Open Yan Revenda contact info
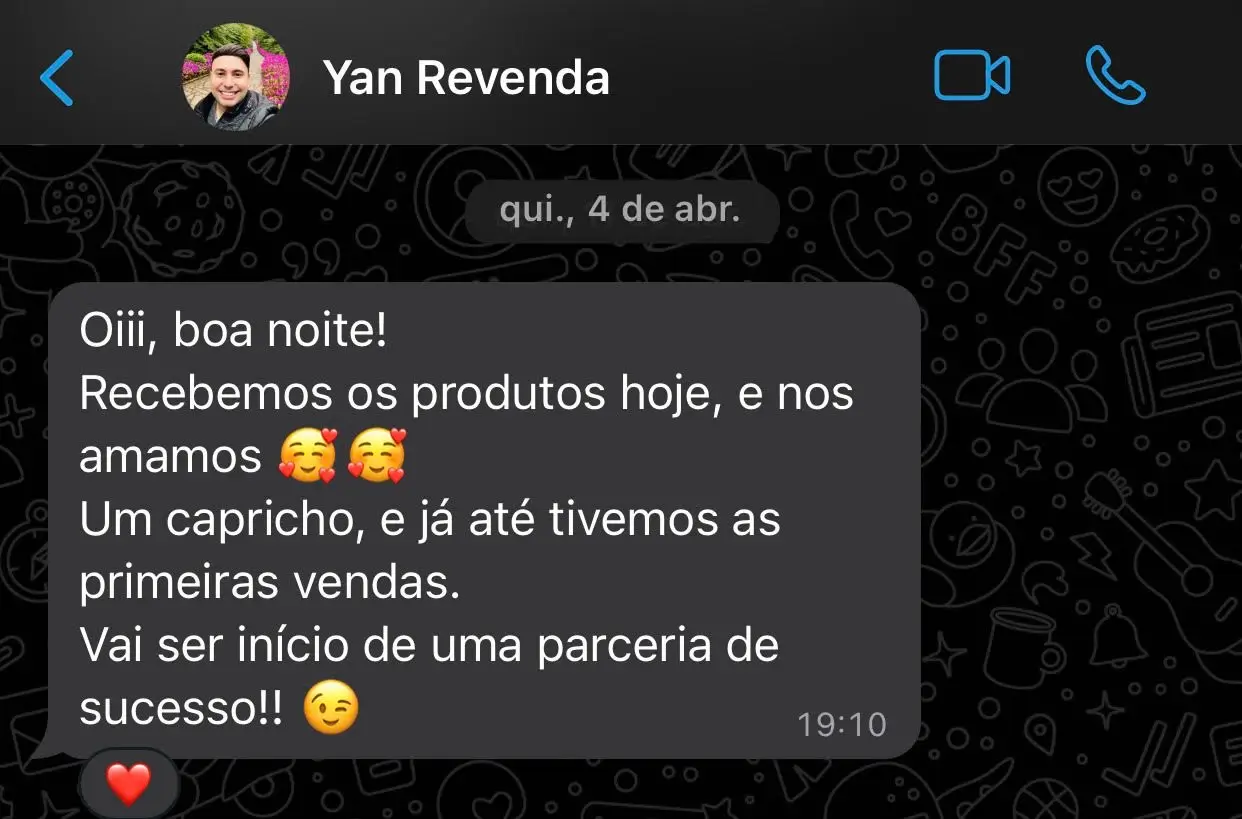 466,78
